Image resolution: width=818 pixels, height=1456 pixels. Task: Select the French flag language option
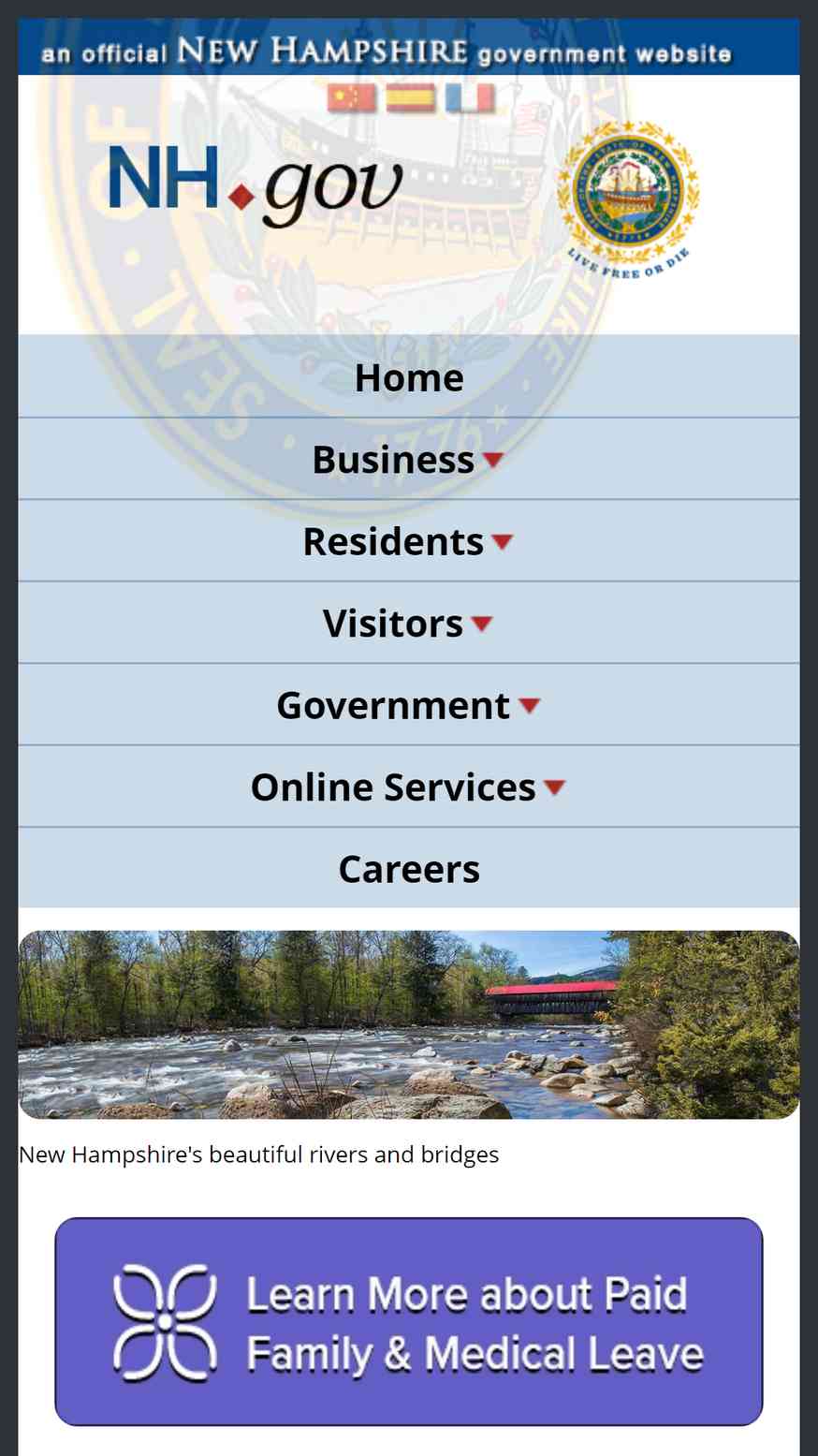[x=470, y=98]
